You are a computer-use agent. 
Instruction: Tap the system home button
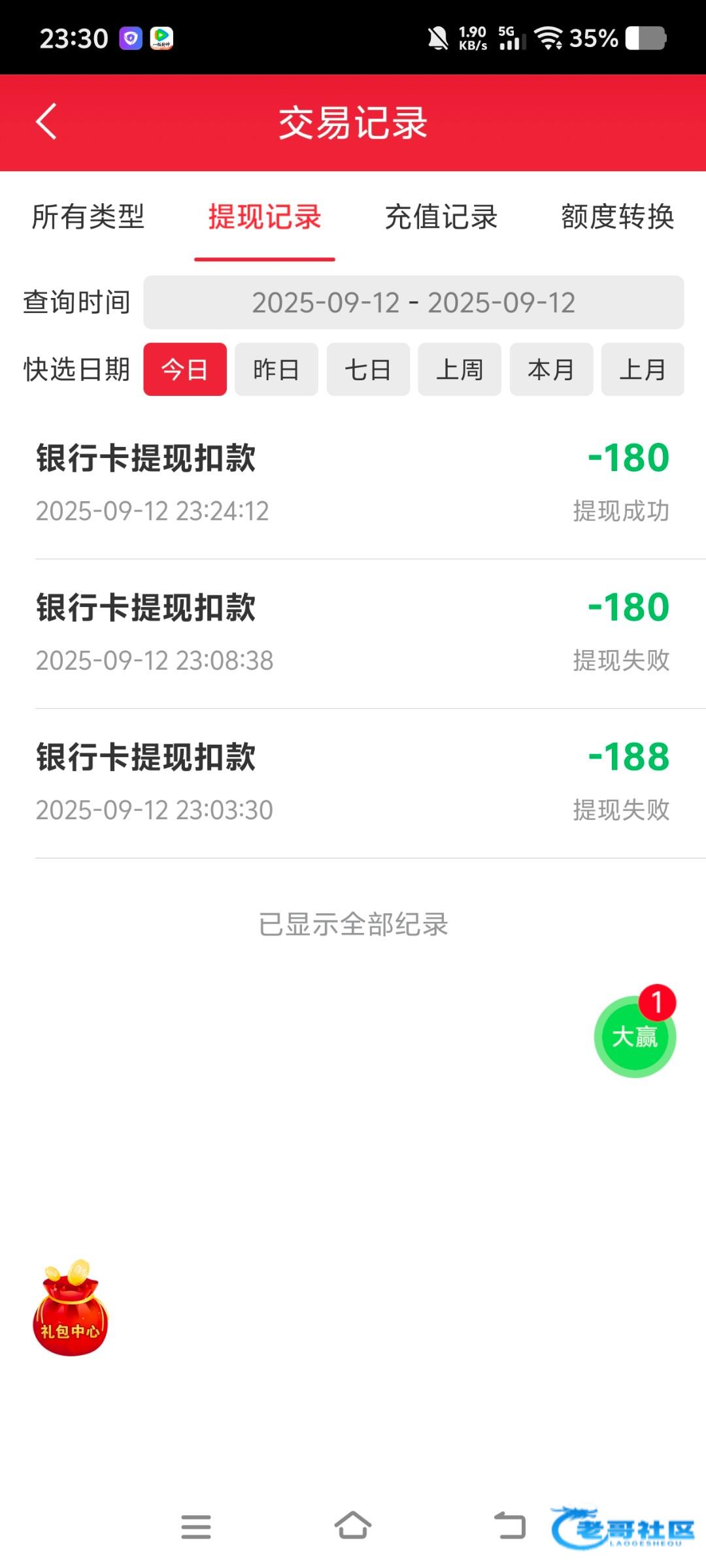[x=353, y=1526]
